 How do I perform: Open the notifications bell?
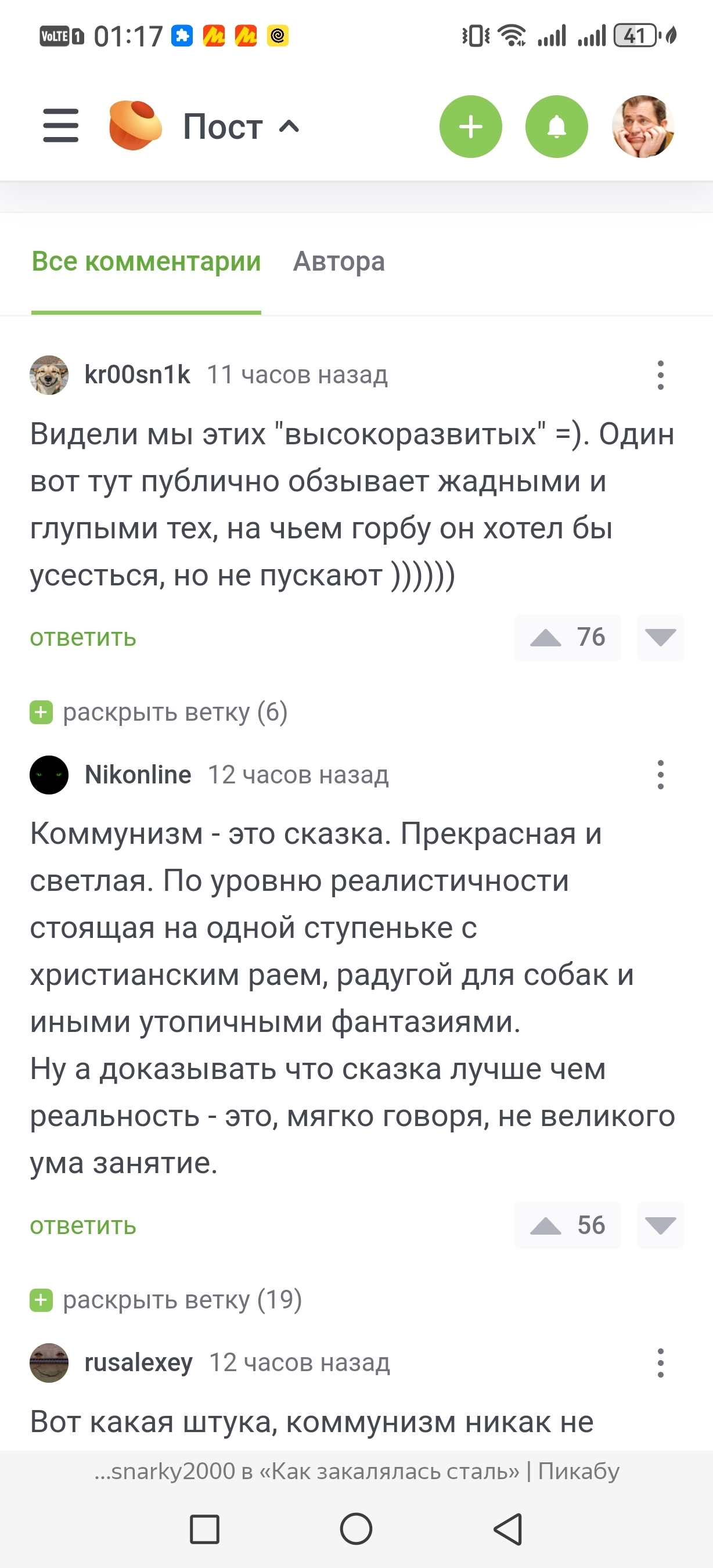tap(556, 127)
